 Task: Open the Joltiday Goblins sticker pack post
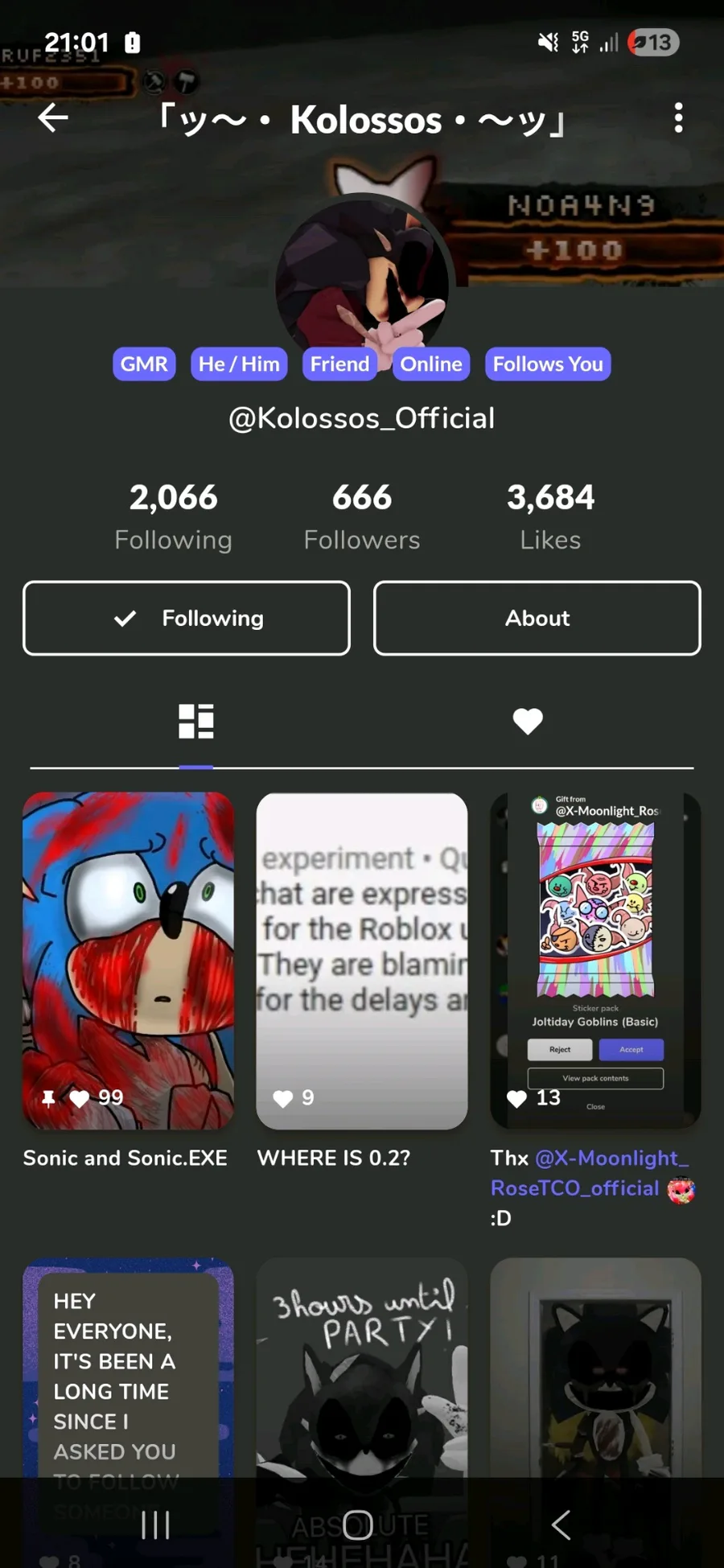(x=595, y=961)
